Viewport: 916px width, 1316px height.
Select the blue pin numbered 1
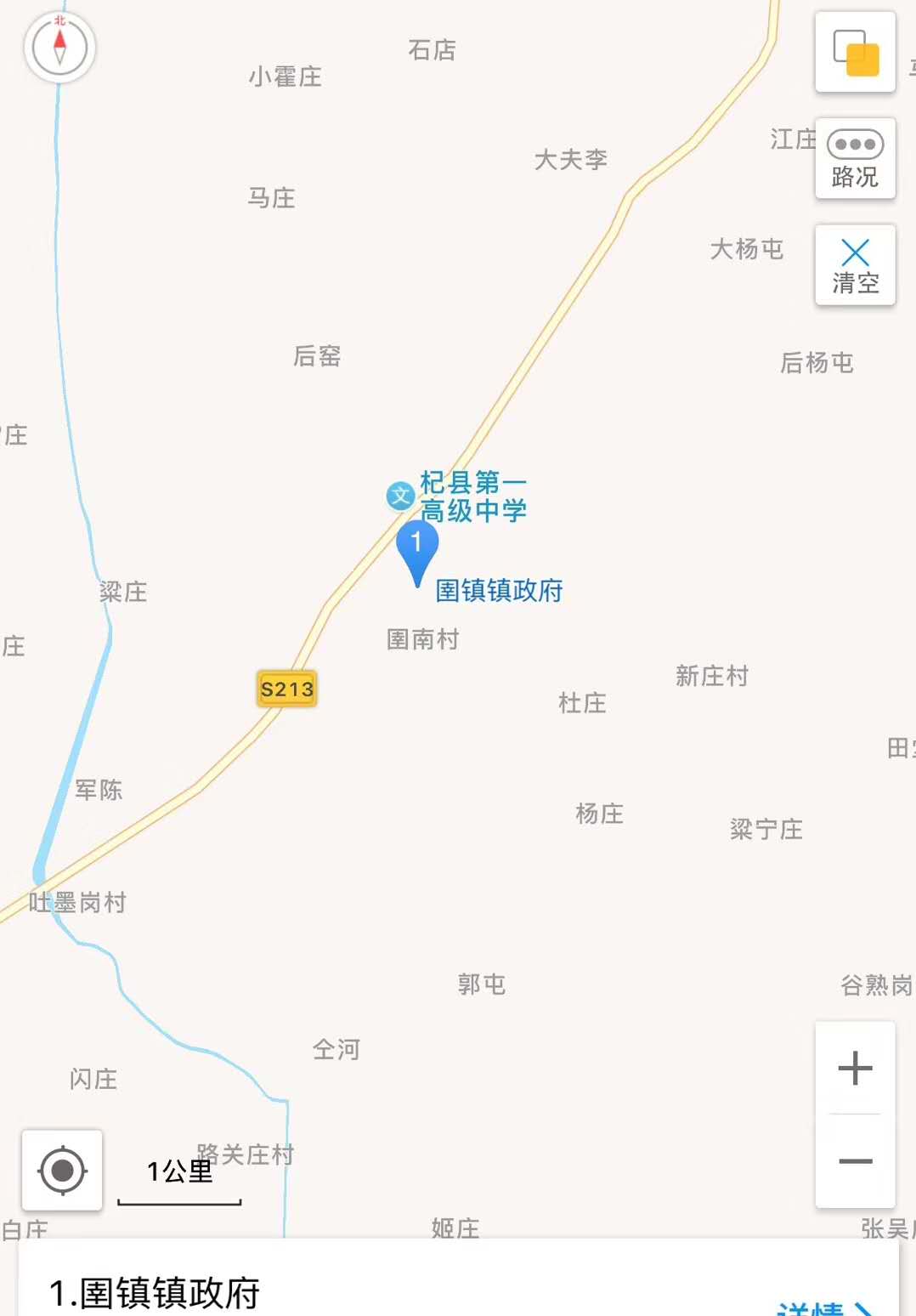[417, 548]
